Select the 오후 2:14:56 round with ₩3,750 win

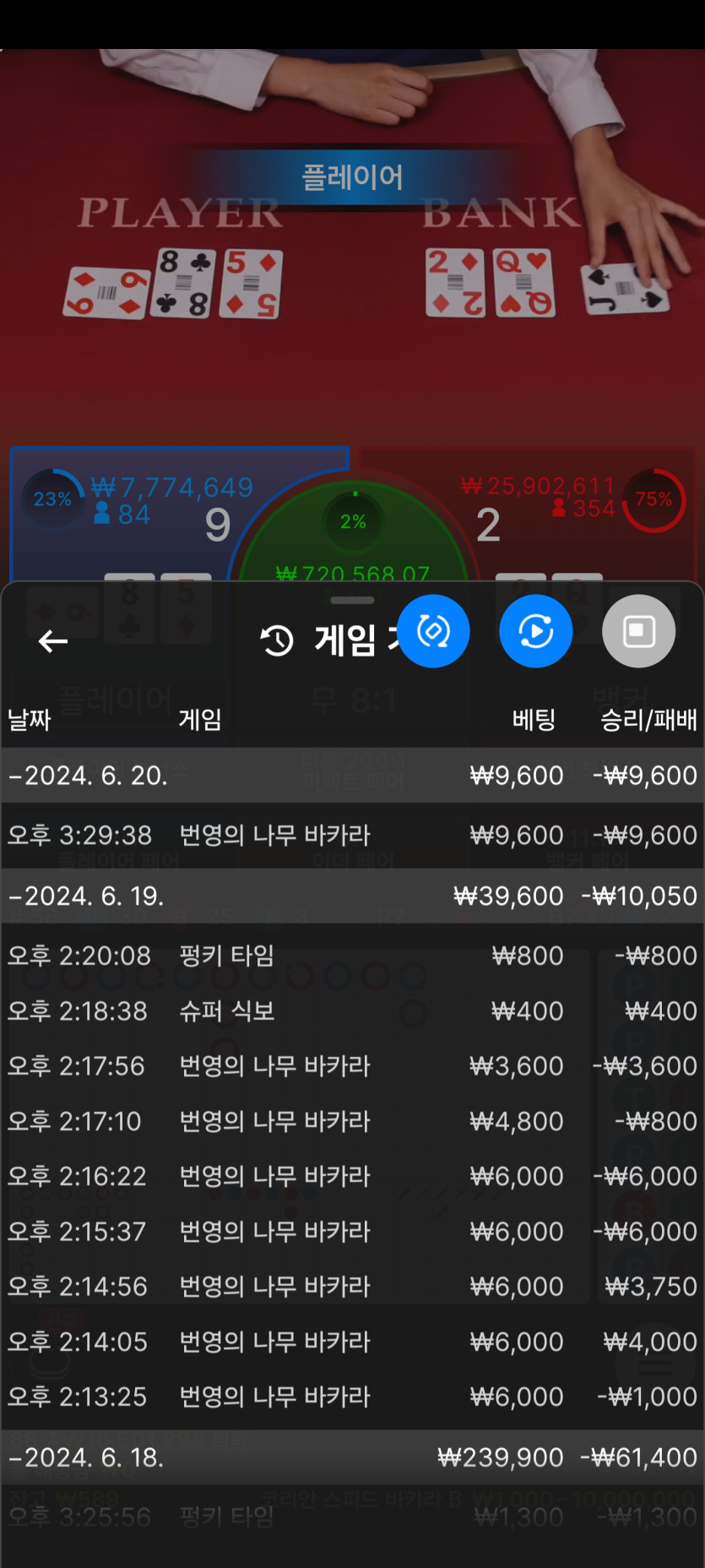pos(352,1287)
